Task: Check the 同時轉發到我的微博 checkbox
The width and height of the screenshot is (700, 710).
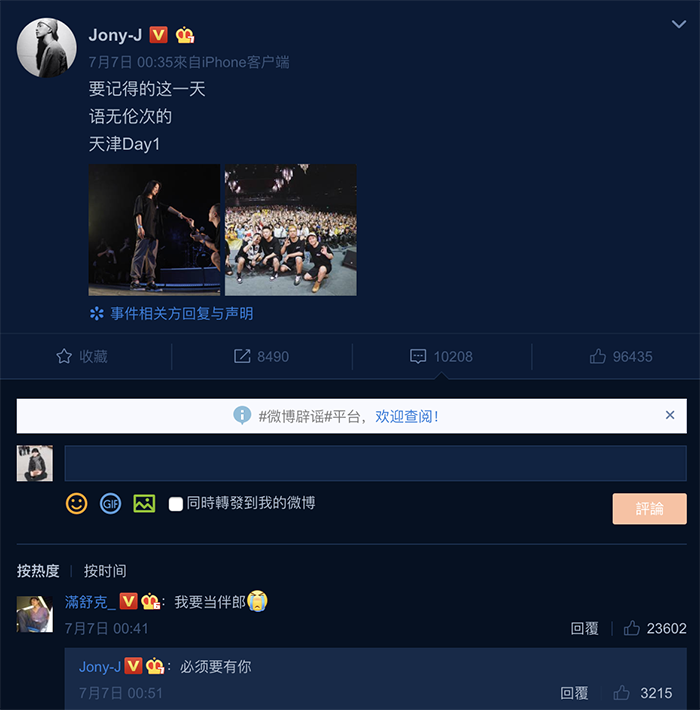Action: 176,503
